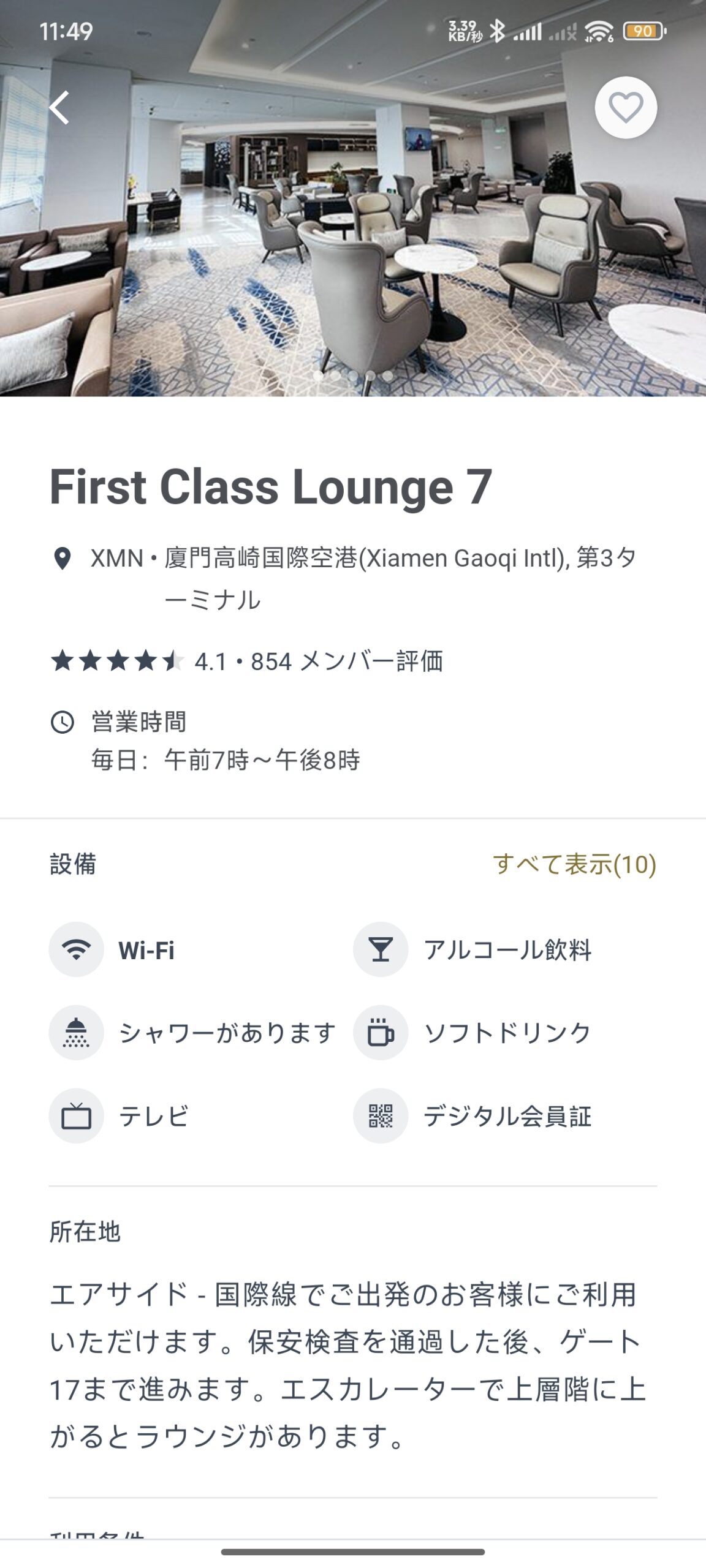706x1568 pixels.
Task: Show all 10 amenities (すべて表示)
Action: [574, 864]
